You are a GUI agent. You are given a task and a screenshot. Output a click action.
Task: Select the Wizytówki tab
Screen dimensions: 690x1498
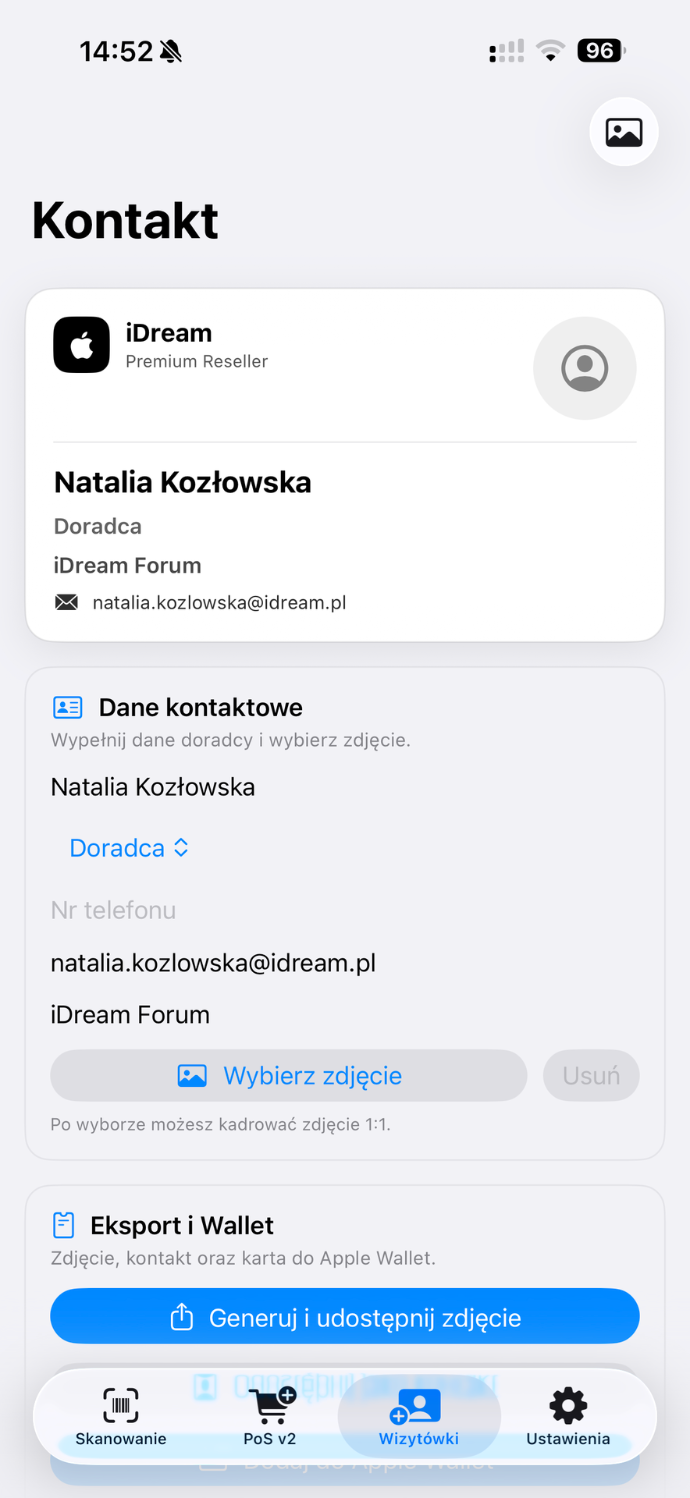coord(418,1416)
